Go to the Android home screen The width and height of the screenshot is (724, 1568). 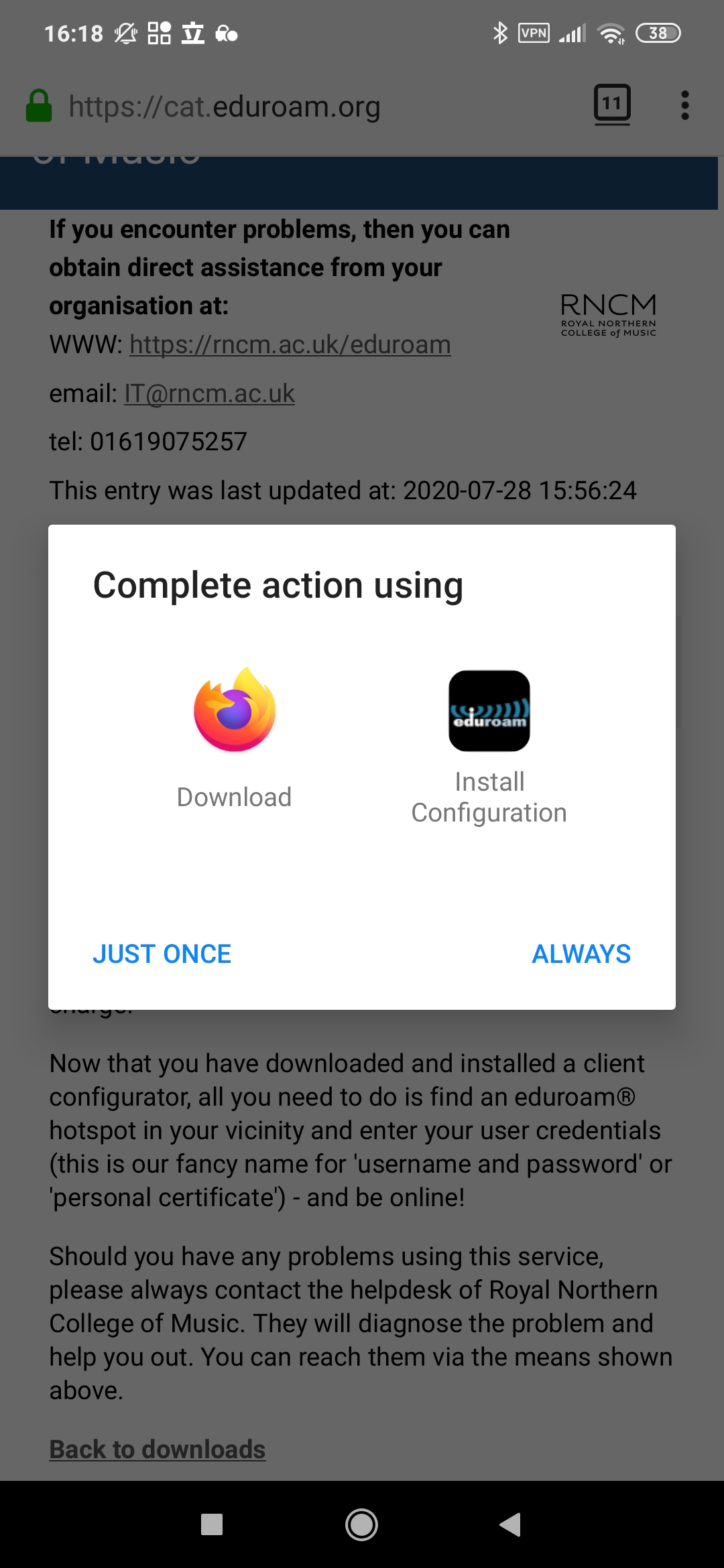click(x=361, y=1524)
